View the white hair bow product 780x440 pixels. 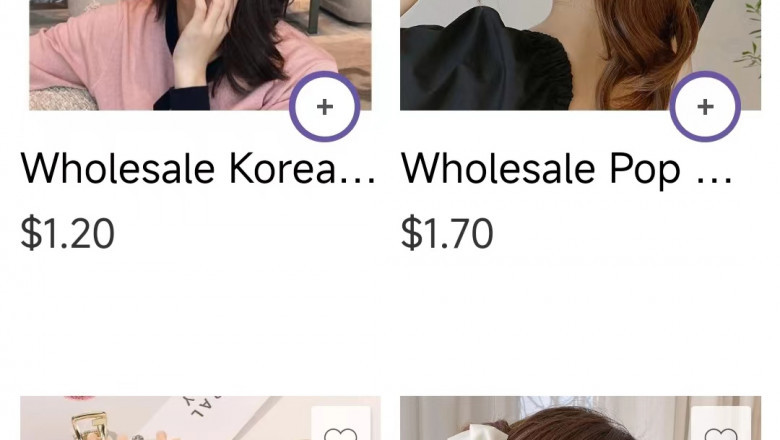pos(540,422)
